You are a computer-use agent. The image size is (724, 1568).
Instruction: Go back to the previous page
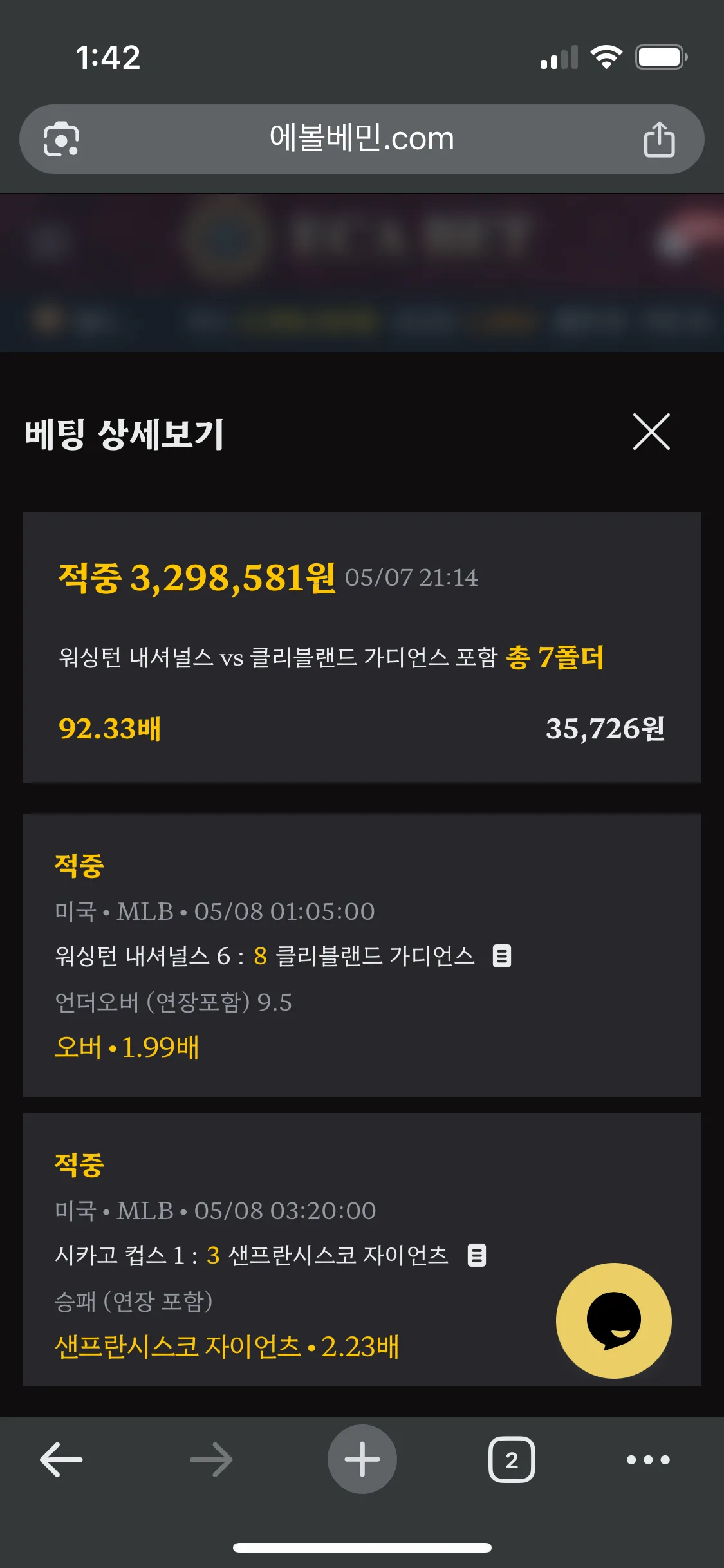click(x=61, y=1459)
